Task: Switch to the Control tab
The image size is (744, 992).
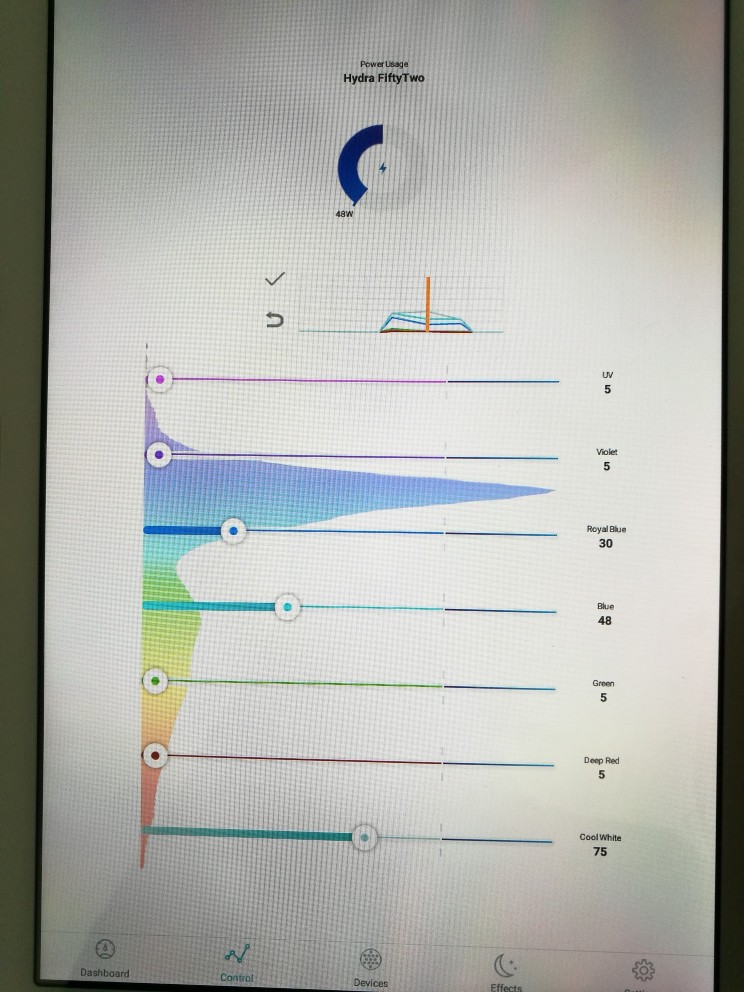Action: 238,962
